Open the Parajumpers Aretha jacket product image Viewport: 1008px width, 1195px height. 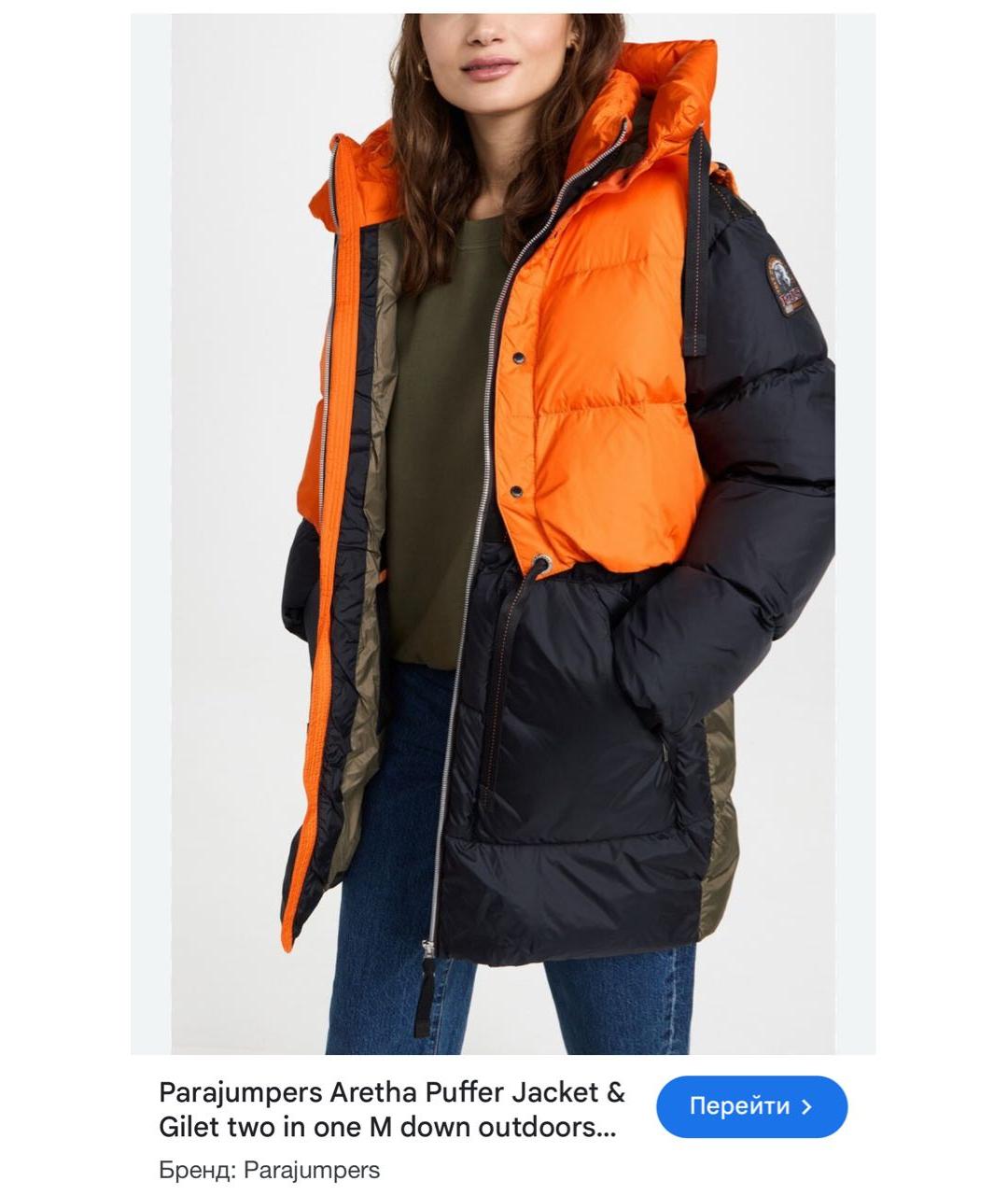point(502,532)
